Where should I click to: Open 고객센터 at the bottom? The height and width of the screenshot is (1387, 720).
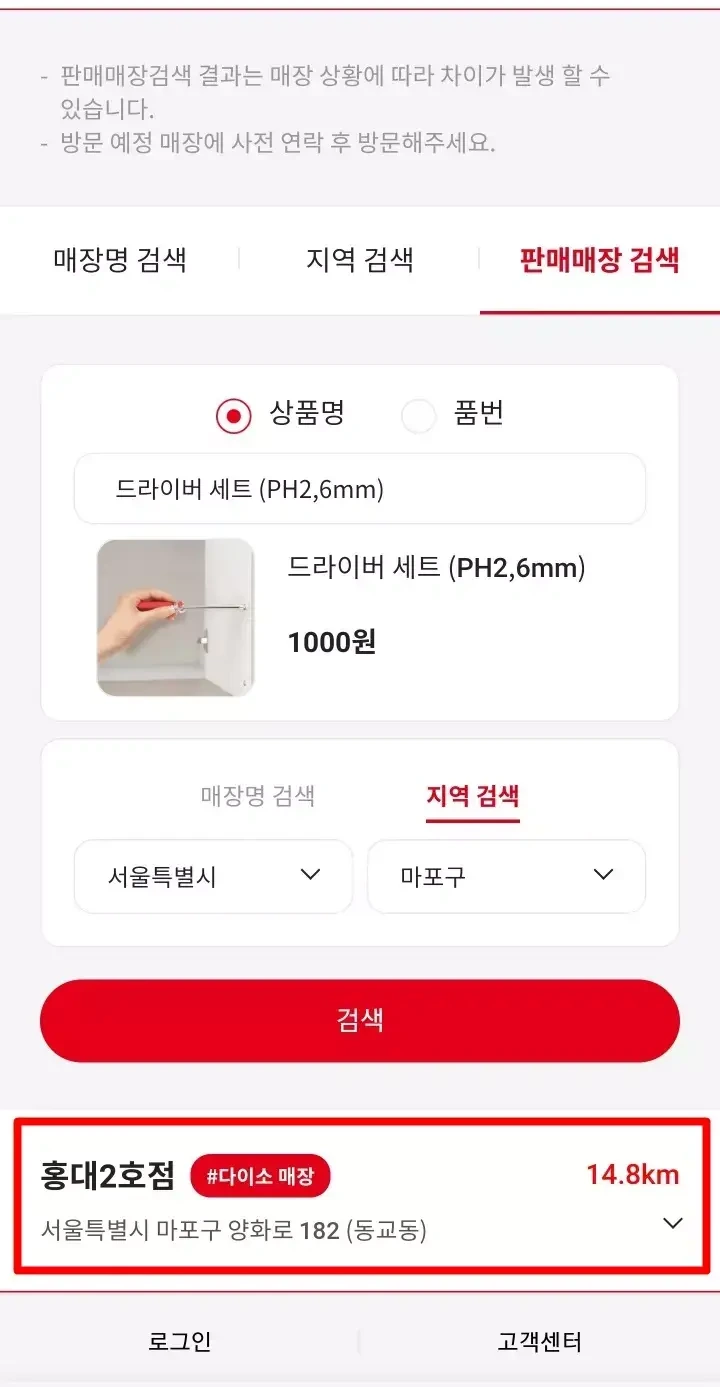(x=540, y=1342)
